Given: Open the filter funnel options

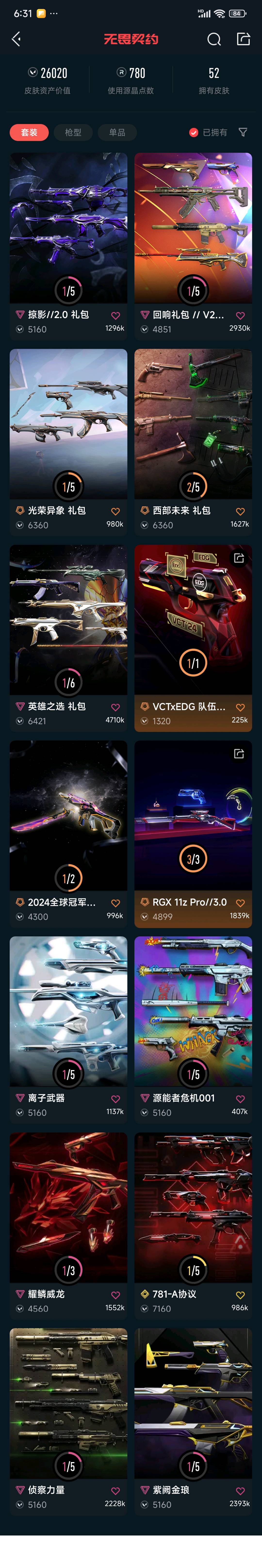Looking at the screenshot, I should (x=243, y=132).
